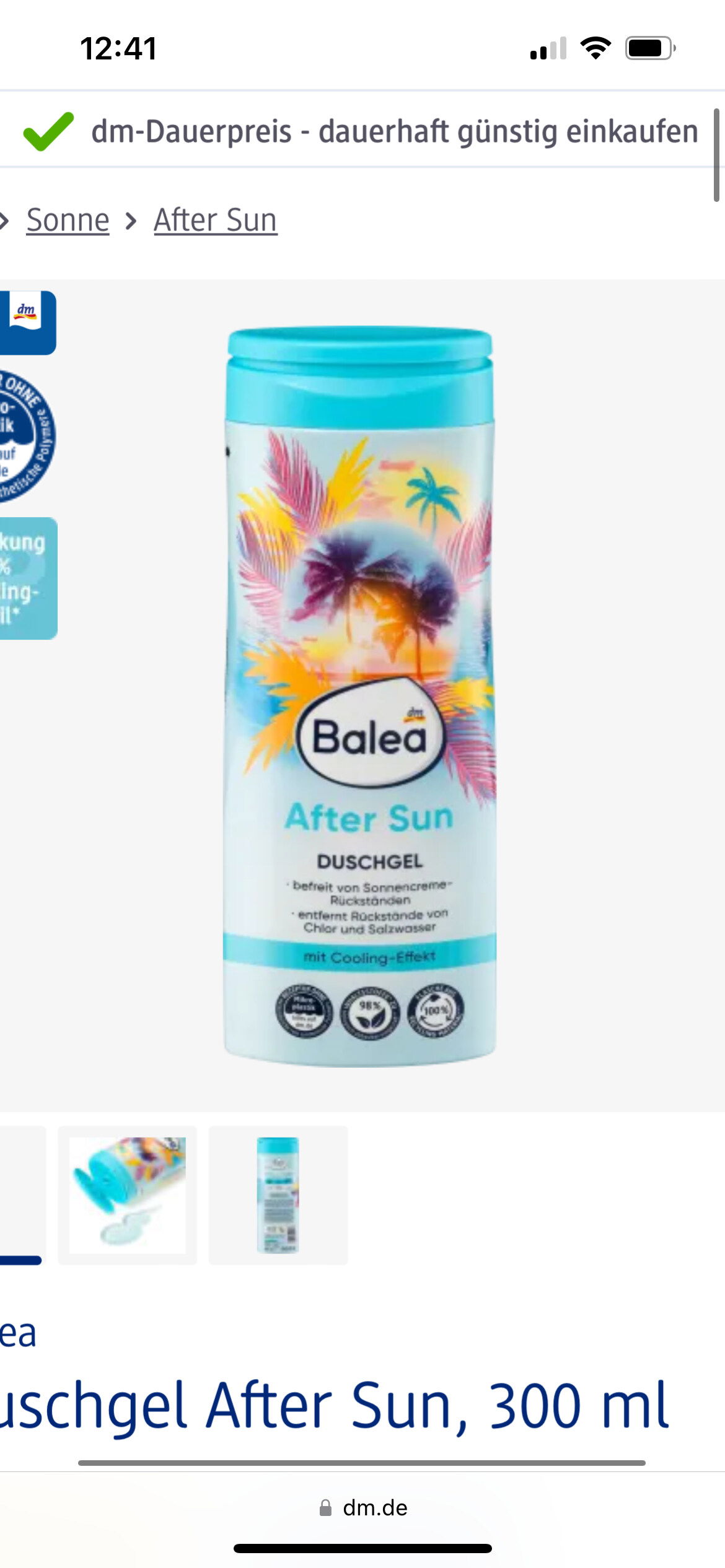Open the After Sun breadcrumb link

point(215,220)
